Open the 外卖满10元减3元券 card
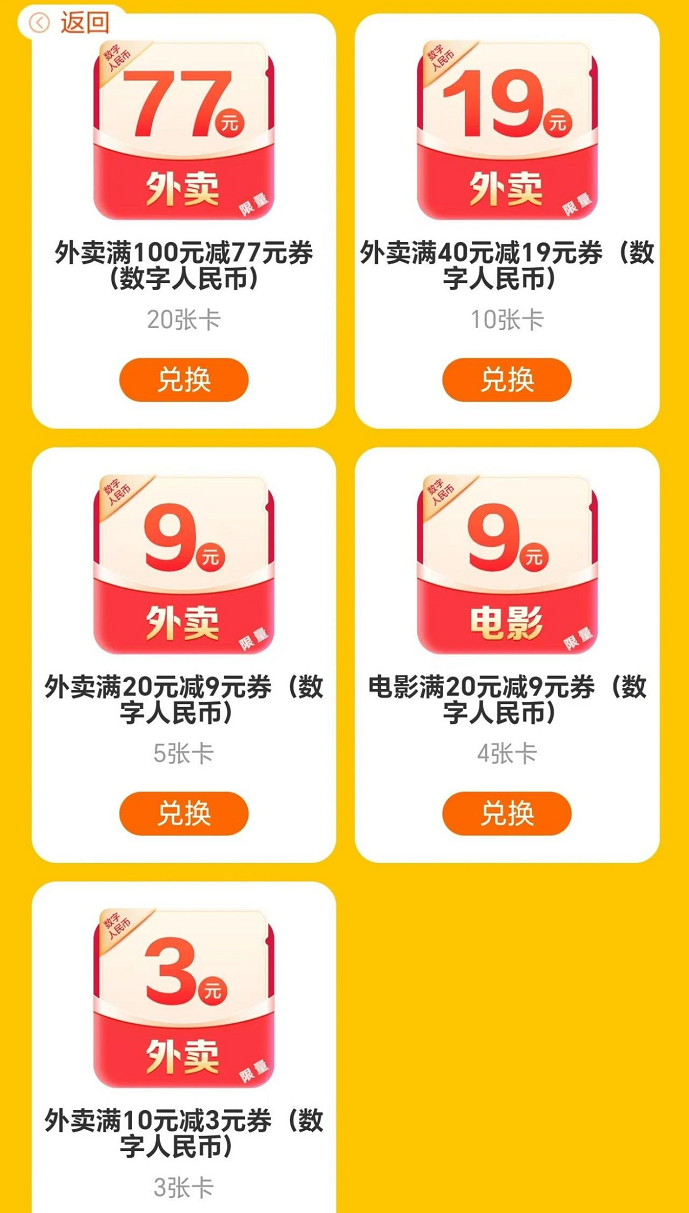Screen dimensions: 689x1213 click(x=184, y=1047)
